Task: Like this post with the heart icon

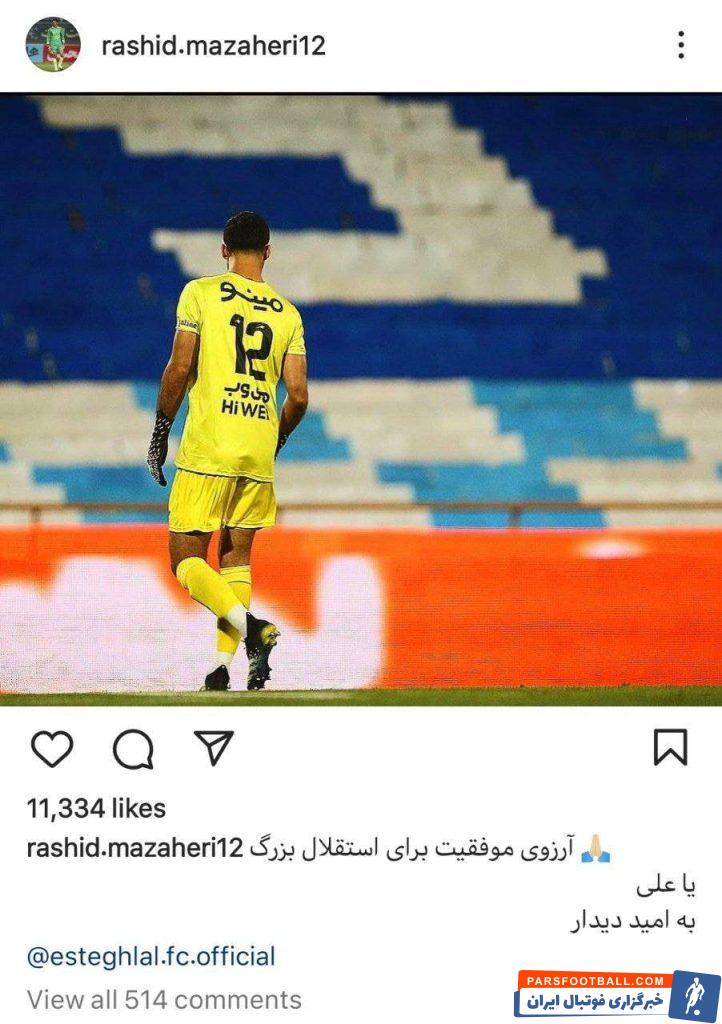Action: tap(52, 748)
